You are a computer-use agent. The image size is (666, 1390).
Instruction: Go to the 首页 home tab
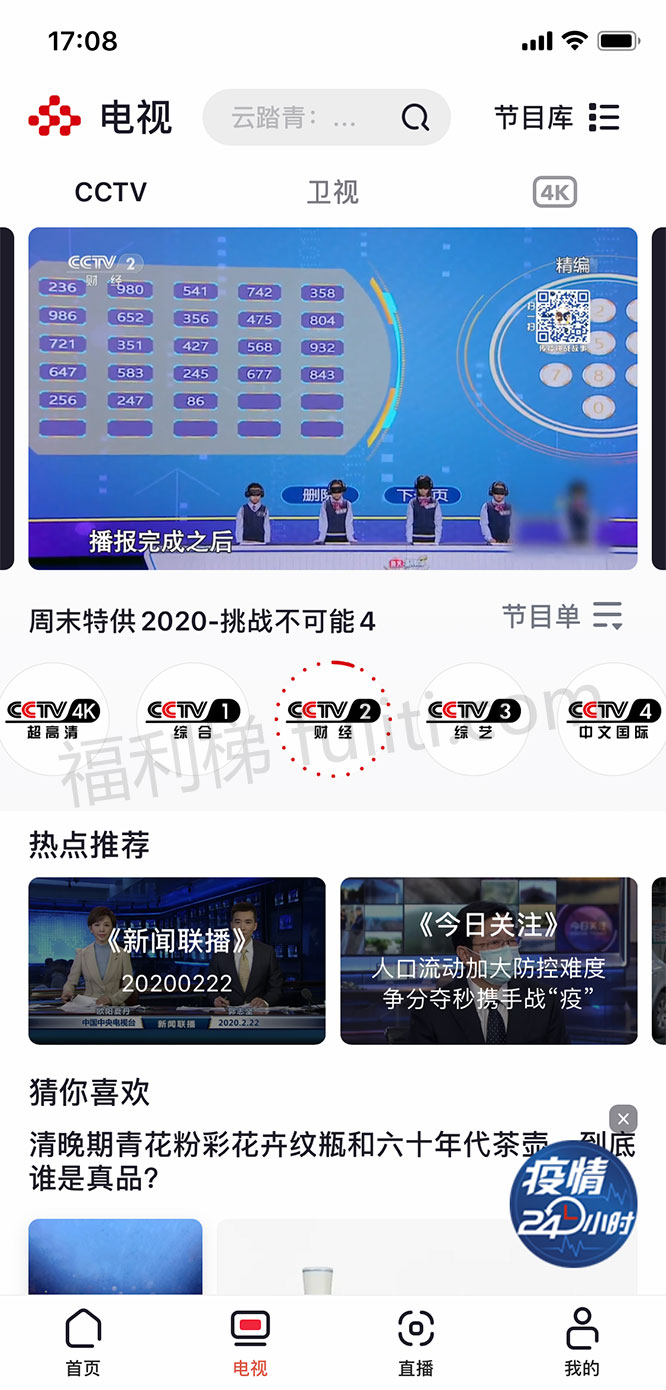[x=83, y=1343]
